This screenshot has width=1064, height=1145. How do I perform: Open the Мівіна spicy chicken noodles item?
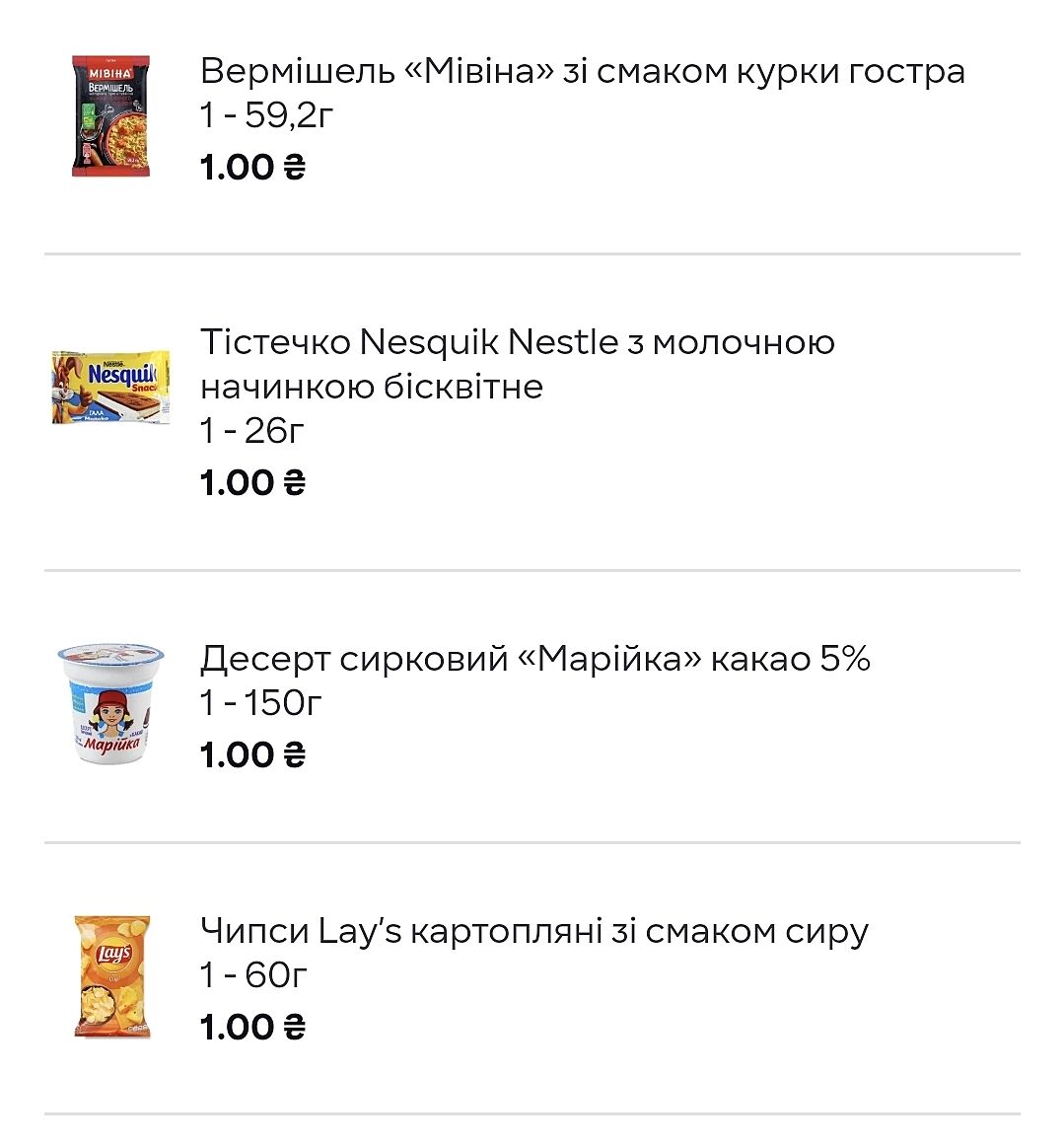coord(582,72)
